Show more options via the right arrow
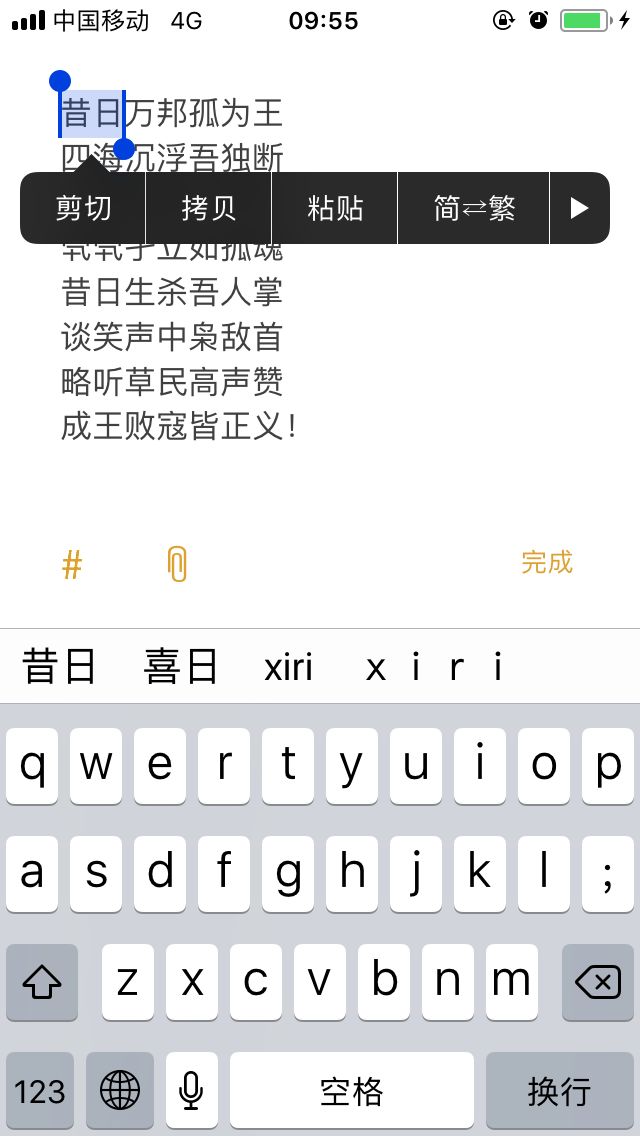 tap(579, 208)
